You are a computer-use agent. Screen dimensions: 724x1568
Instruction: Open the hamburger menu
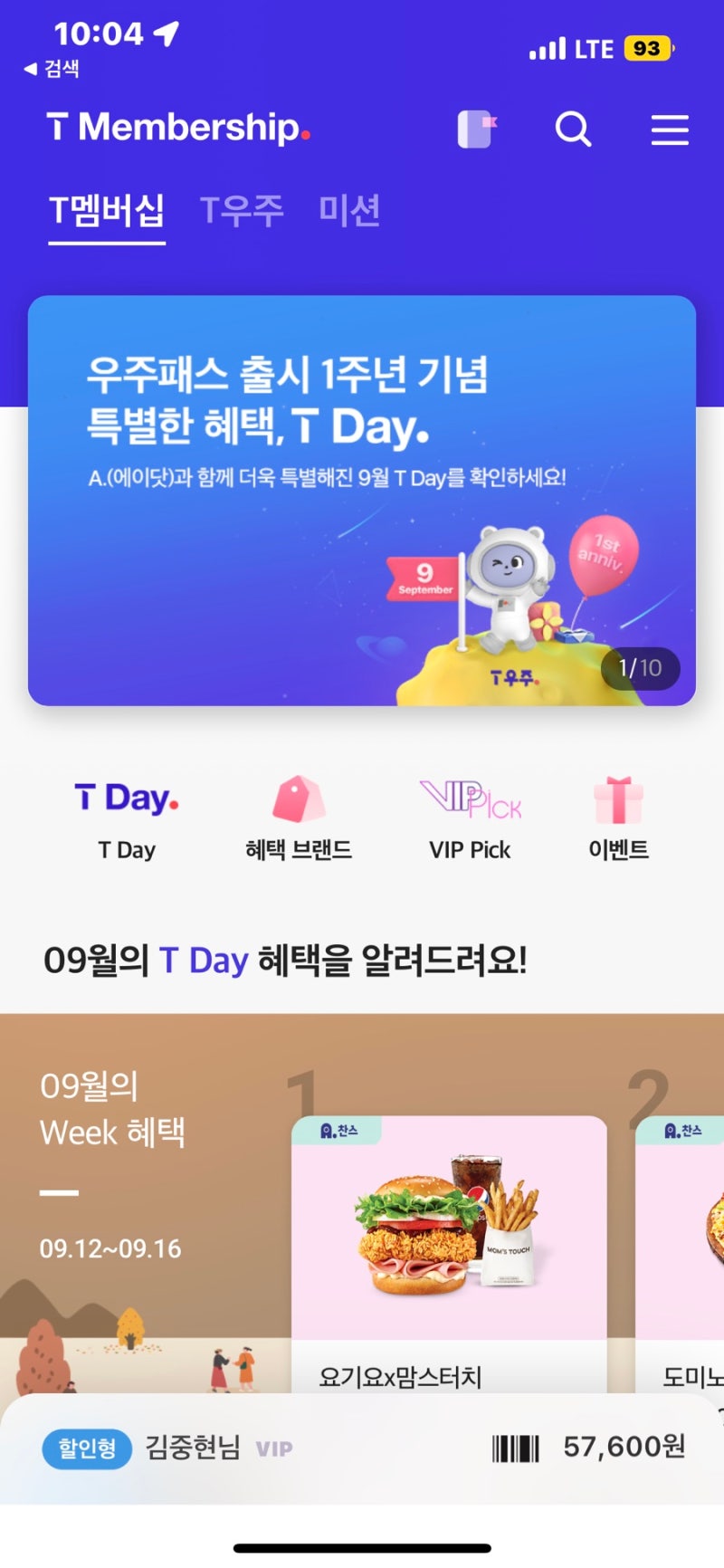coord(670,129)
